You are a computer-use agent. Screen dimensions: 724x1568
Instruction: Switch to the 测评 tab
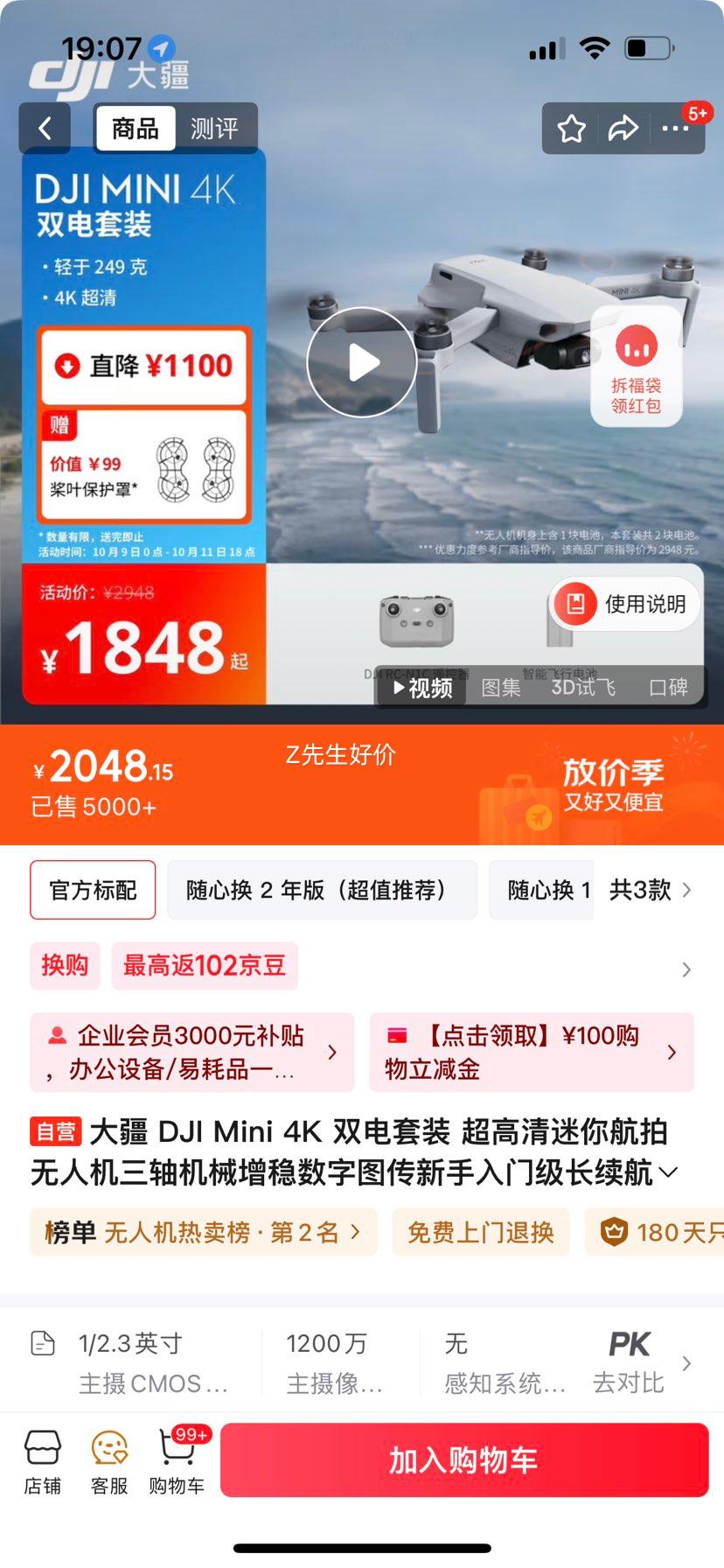(x=214, y=129)
